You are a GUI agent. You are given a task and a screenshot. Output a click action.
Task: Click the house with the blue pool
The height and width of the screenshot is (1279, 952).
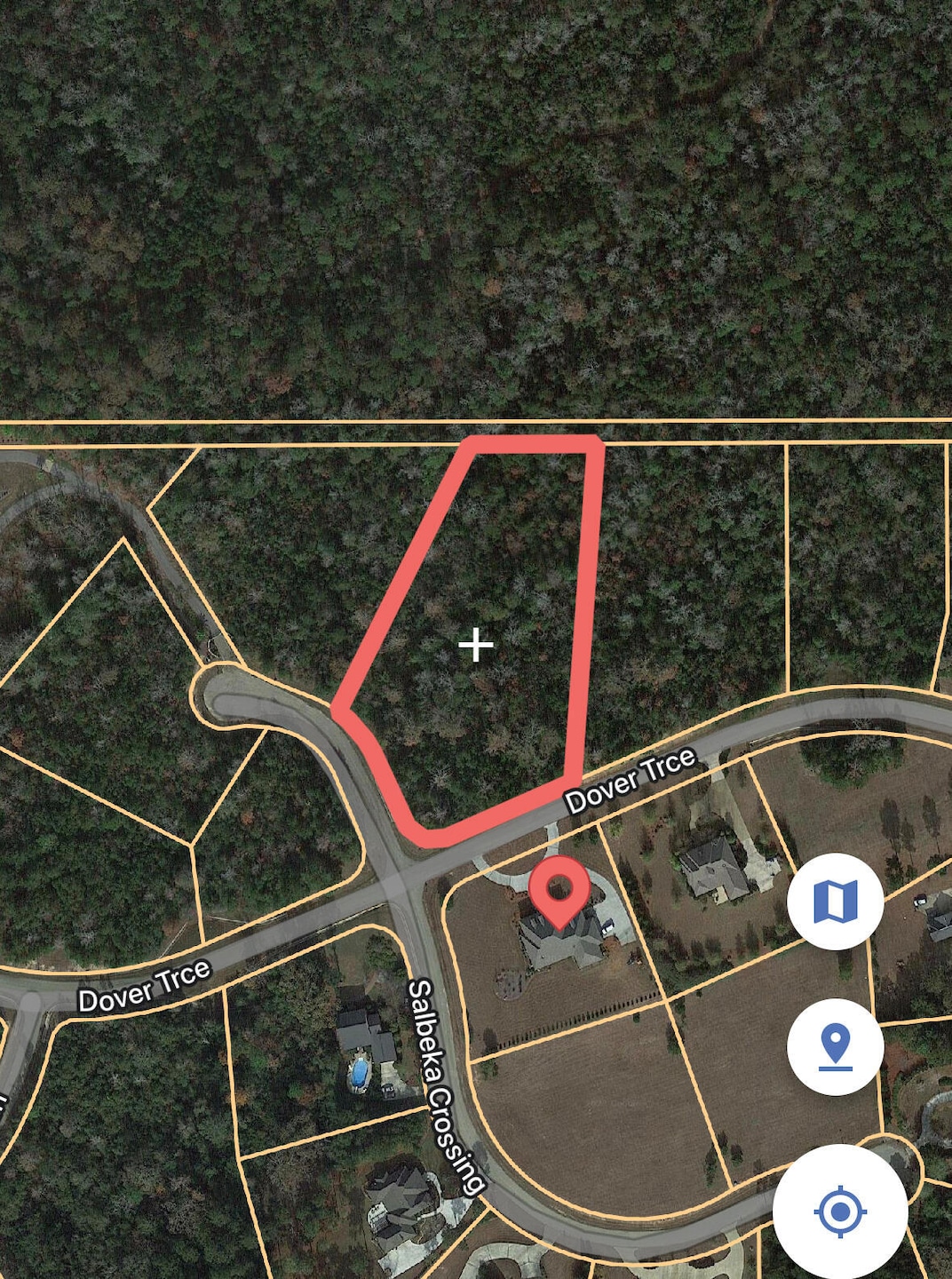point(364,1044)
